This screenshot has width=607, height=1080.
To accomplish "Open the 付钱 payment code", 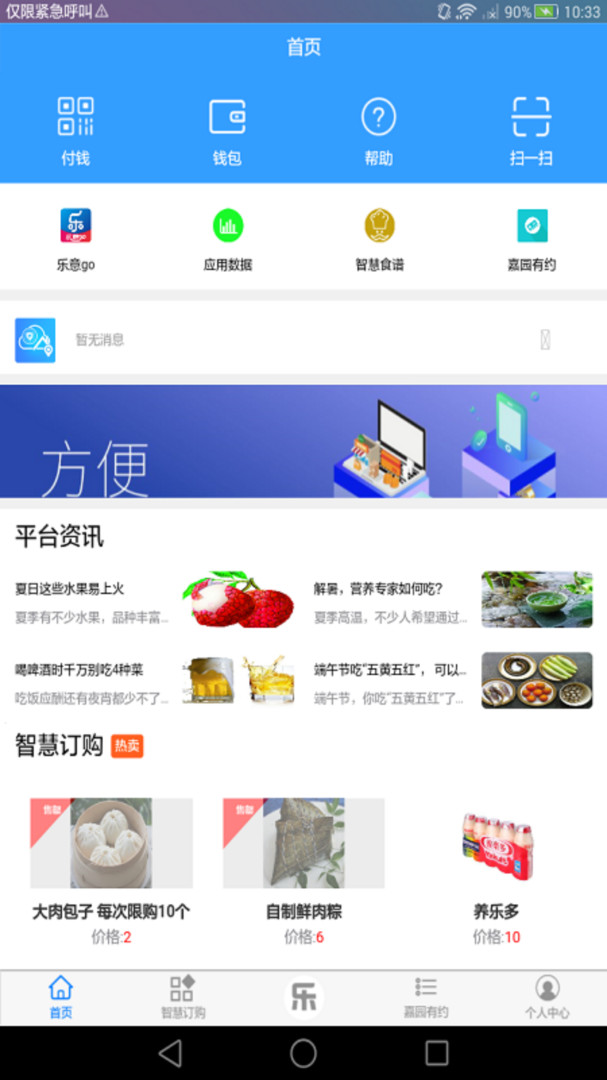I will click(76, 129).
